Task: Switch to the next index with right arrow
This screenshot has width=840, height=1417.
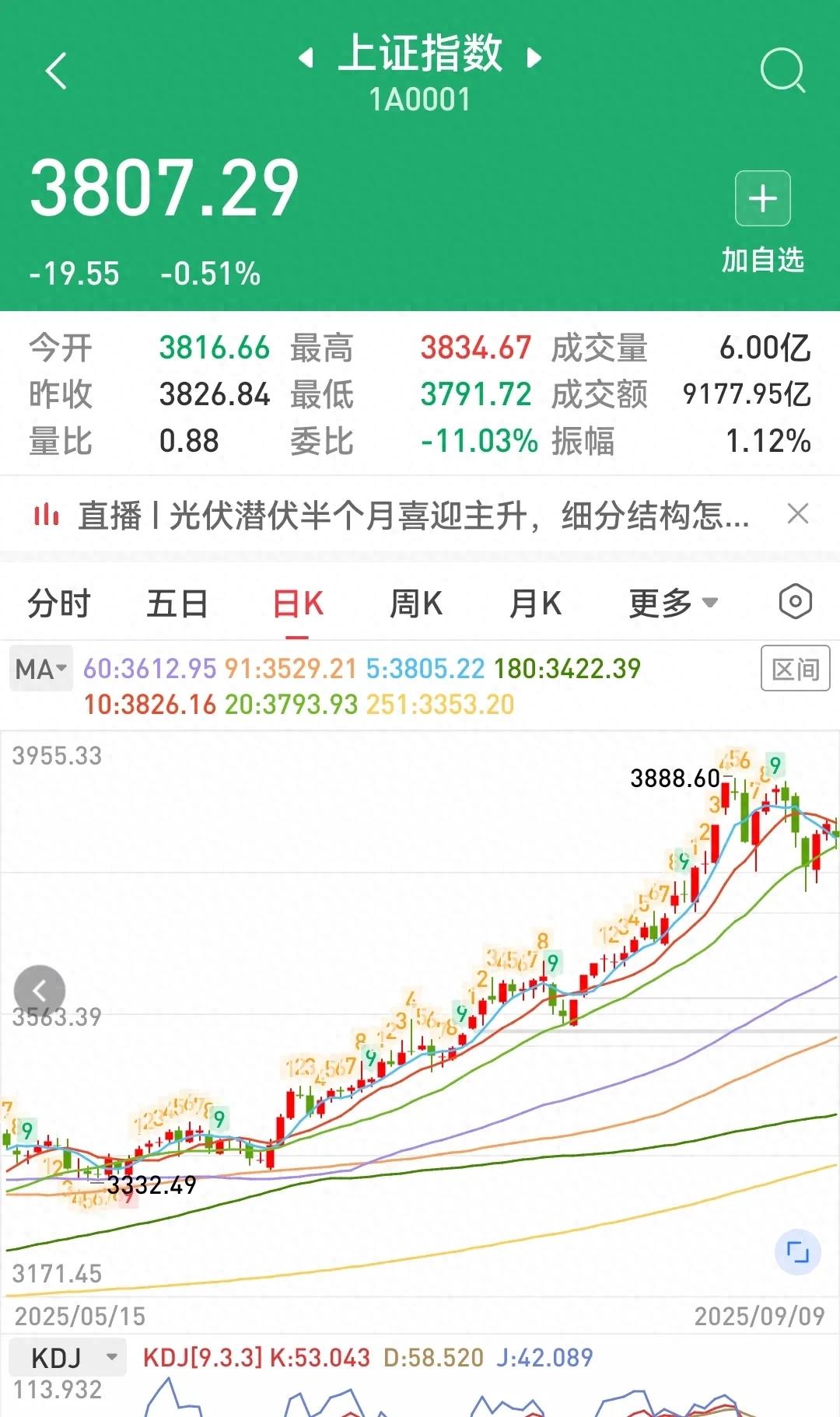Action: coord(534,58)
